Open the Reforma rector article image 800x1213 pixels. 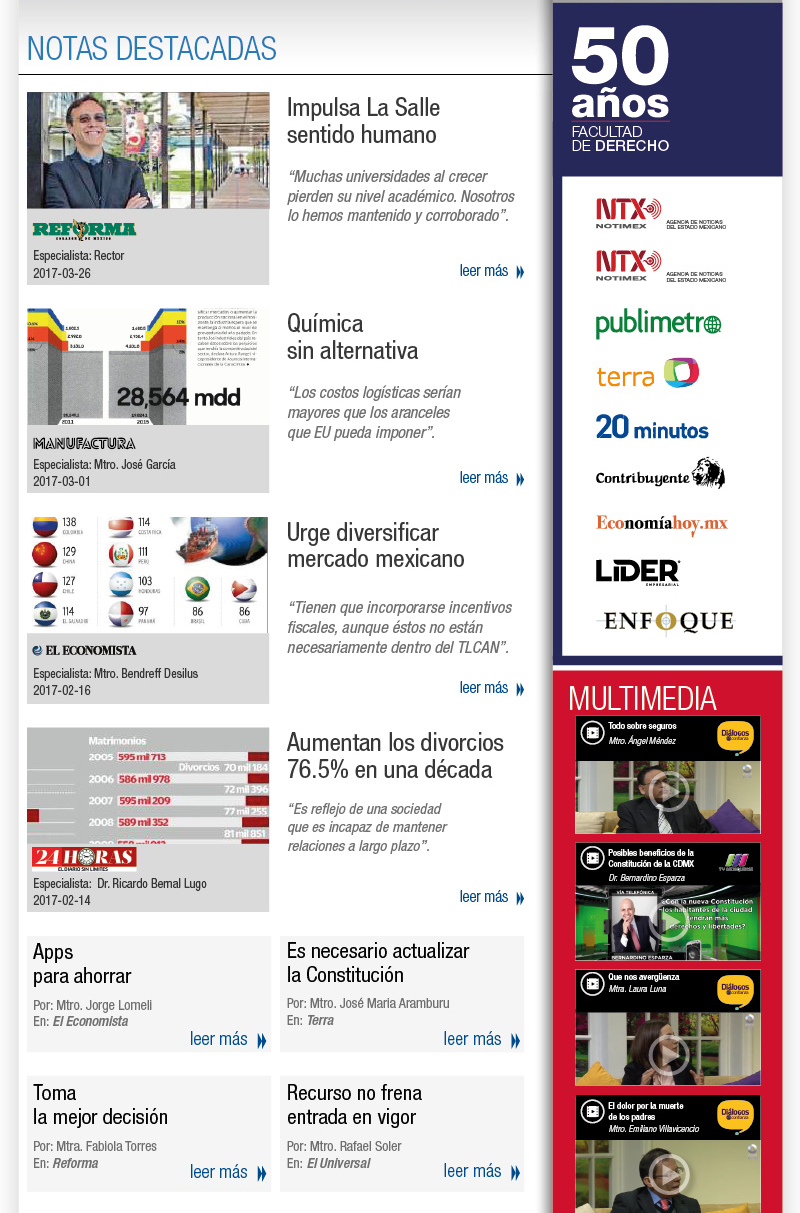pyautogui.click(x=148, y=150)
